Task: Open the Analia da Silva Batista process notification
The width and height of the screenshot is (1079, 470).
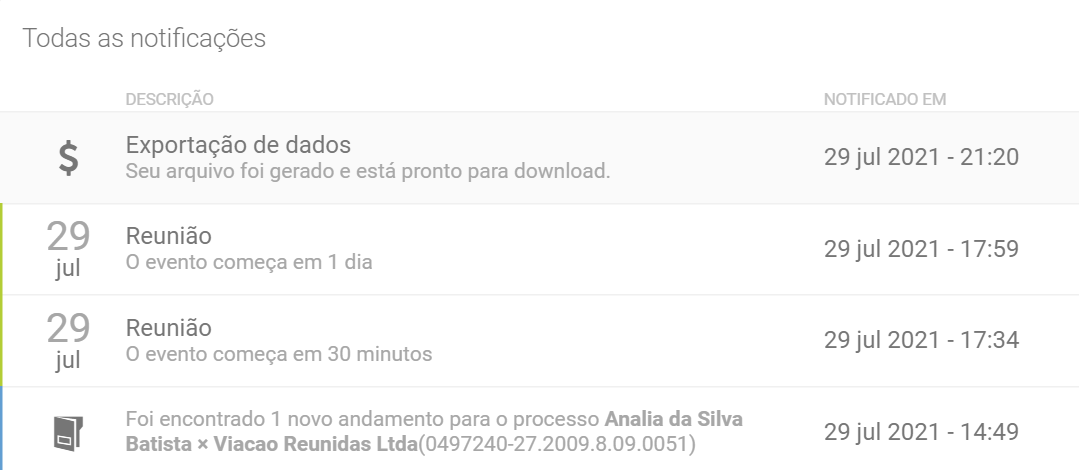Action: coord(434,430)
